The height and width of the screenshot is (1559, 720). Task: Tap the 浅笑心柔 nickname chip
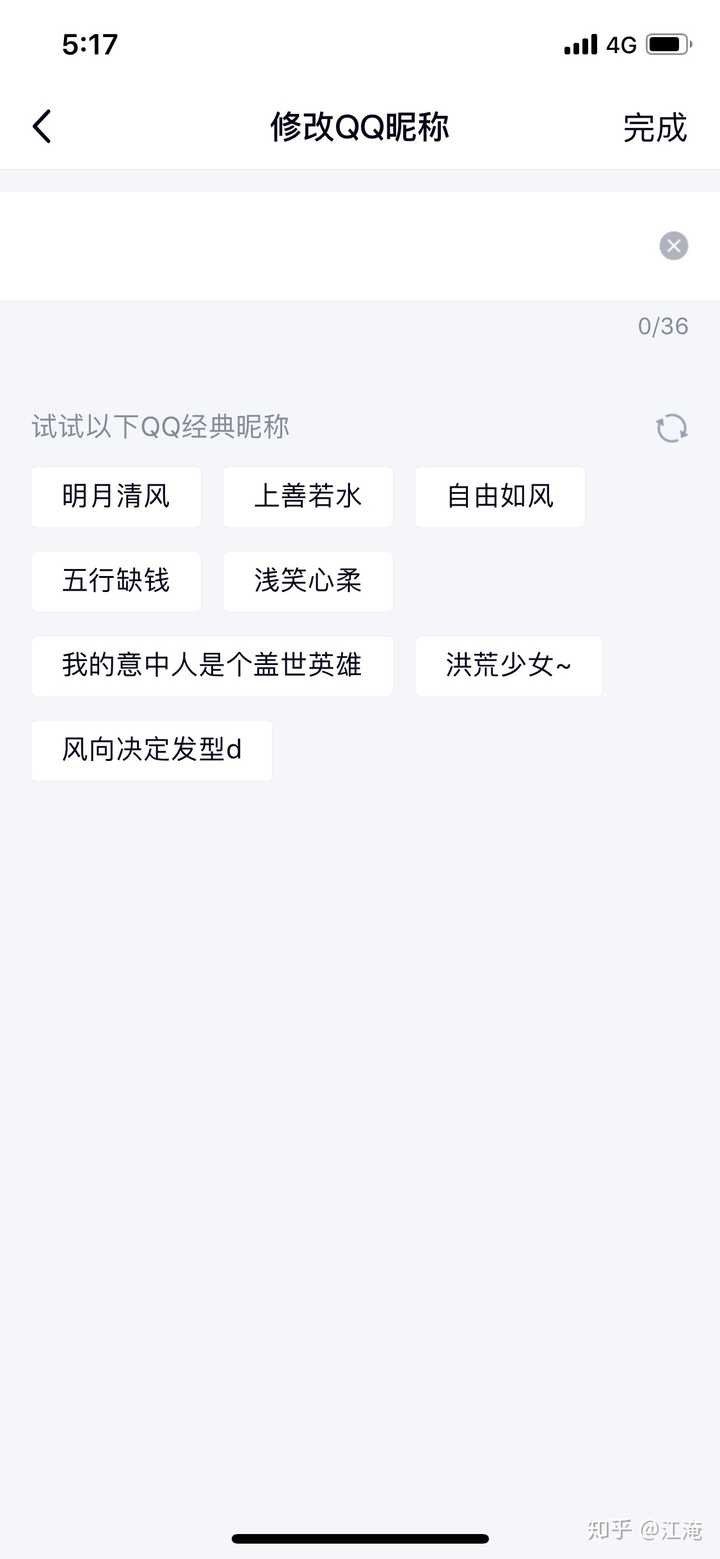pyautogui.click(x=308, y=581)
